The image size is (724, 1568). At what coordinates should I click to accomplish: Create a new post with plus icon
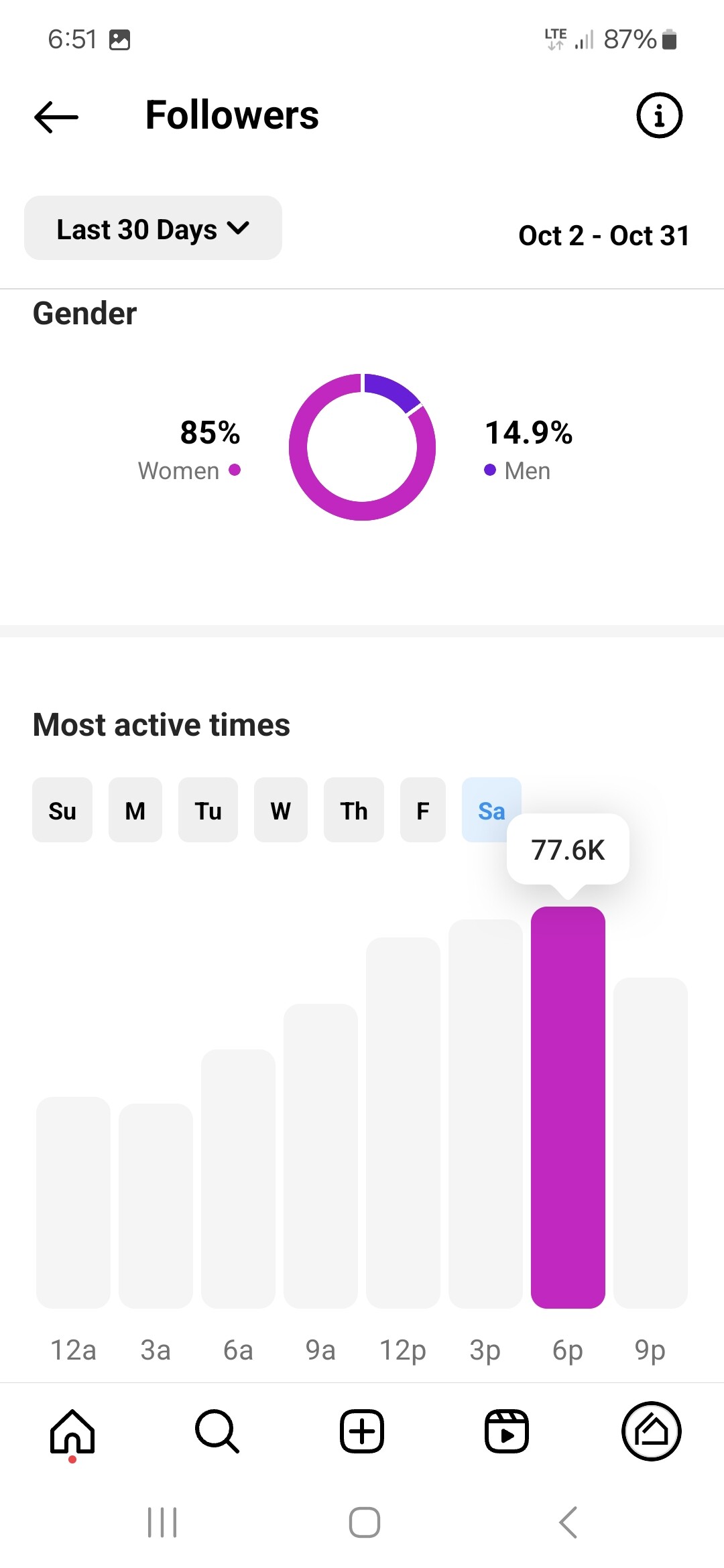click(x=362, y=1431)
